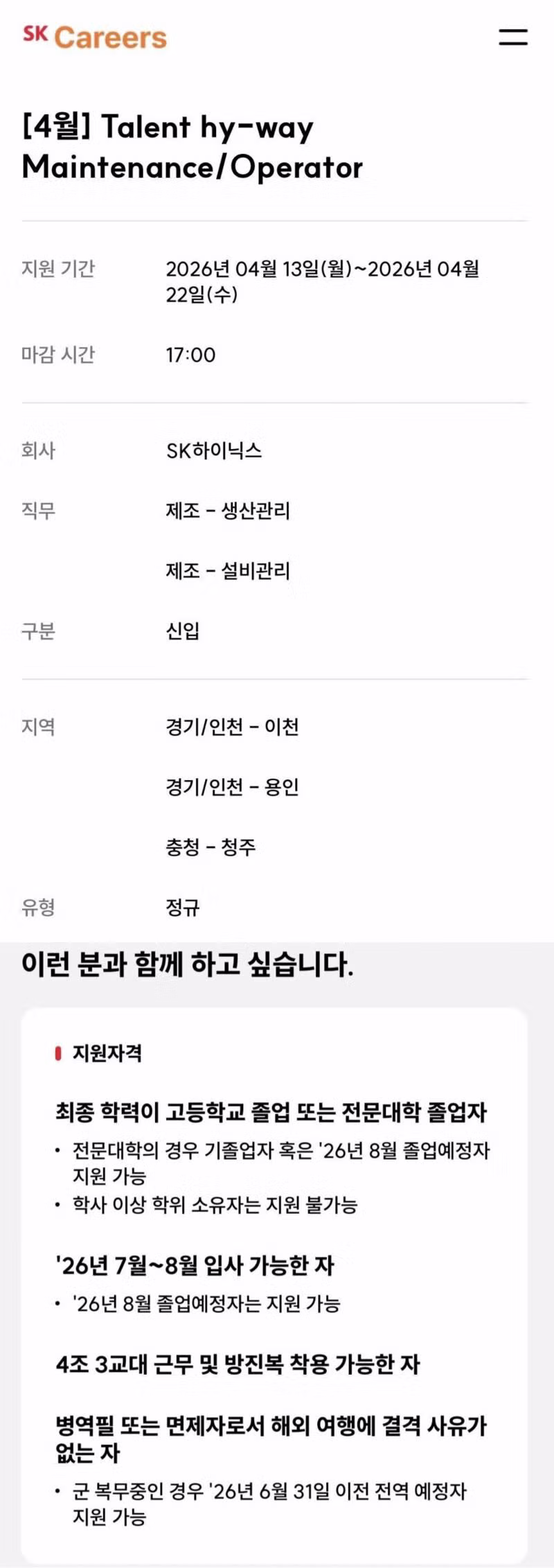Tap the SK Careers home logo

coord(95,37)
